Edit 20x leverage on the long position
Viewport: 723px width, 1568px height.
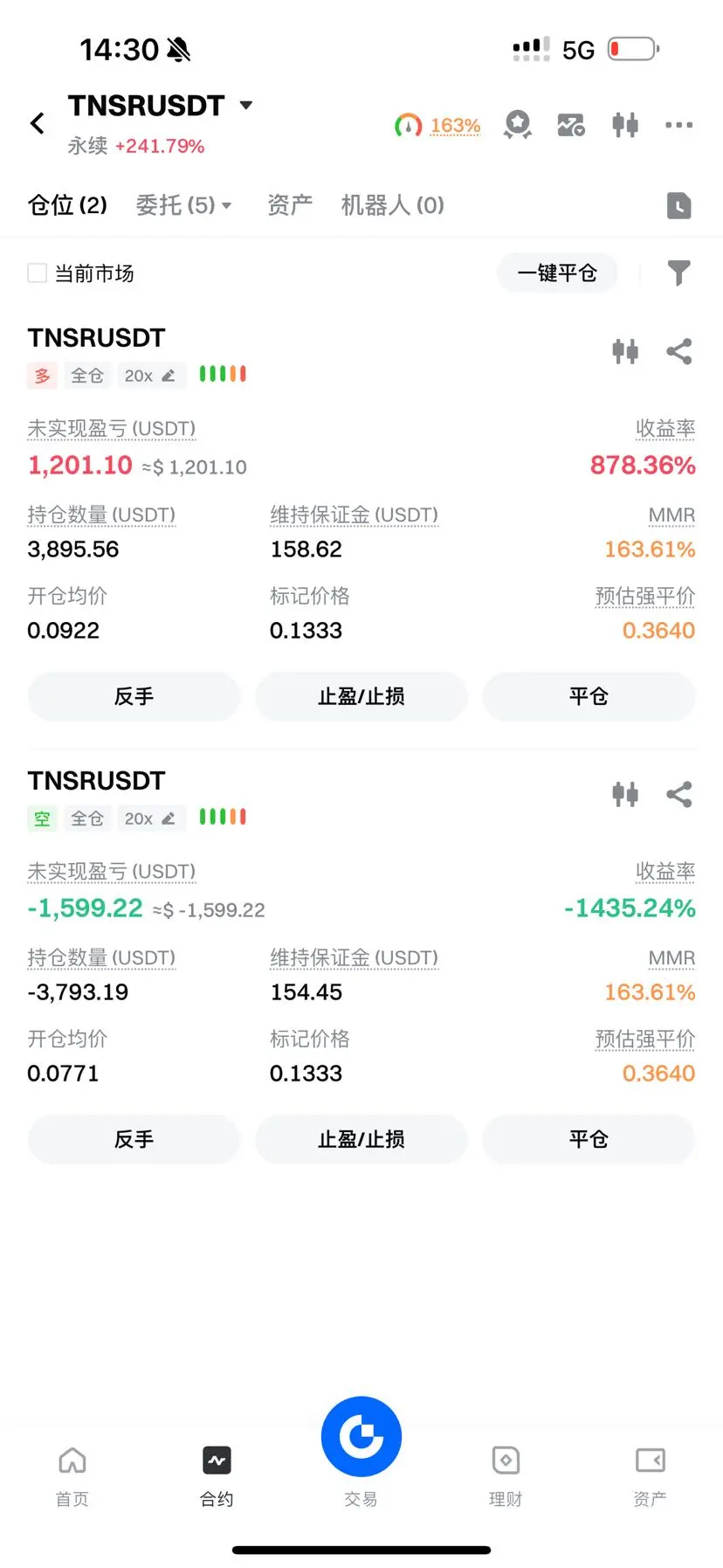coord(150,376)
